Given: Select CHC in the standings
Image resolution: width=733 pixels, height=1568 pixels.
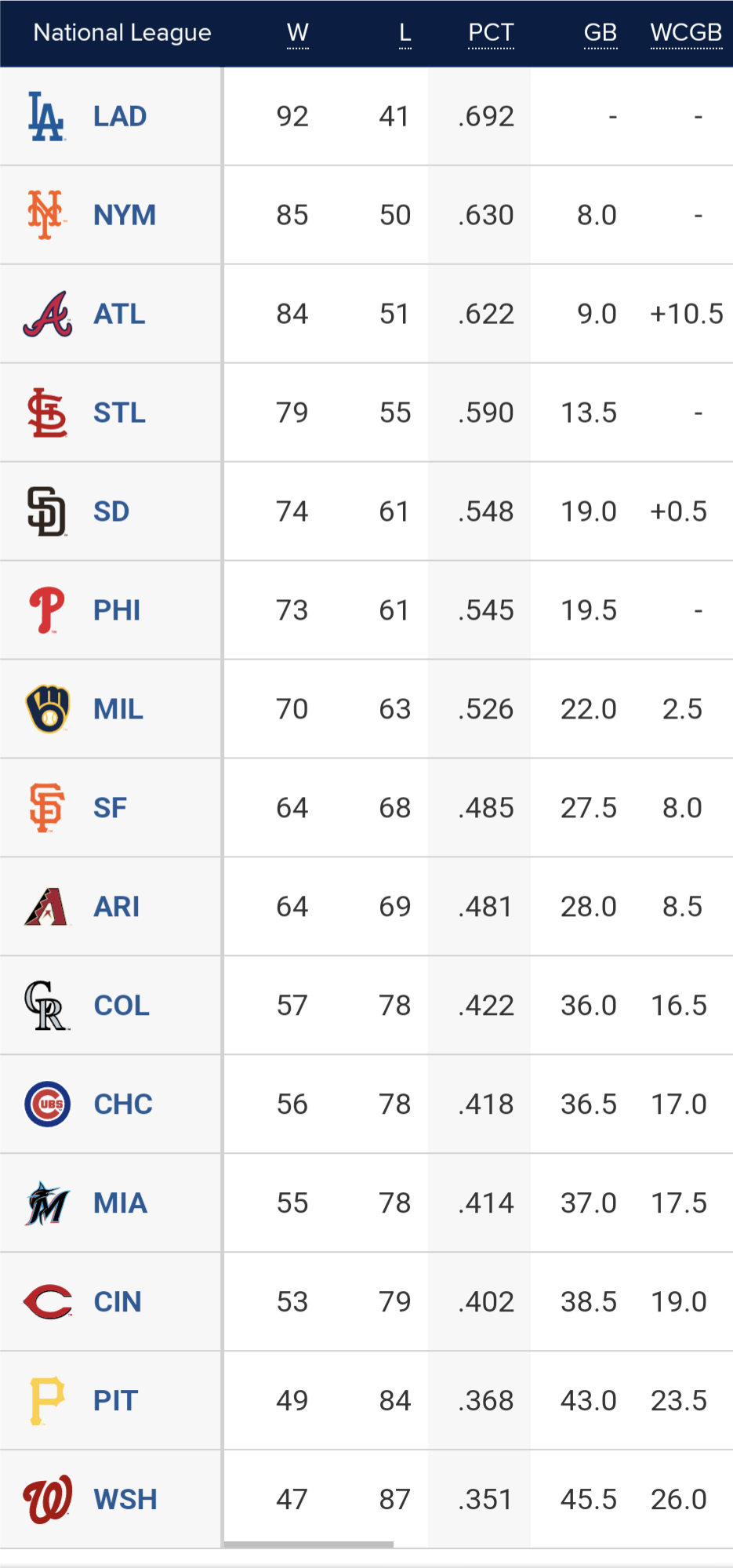Looking at the screenshot, I should point(123,1104).
